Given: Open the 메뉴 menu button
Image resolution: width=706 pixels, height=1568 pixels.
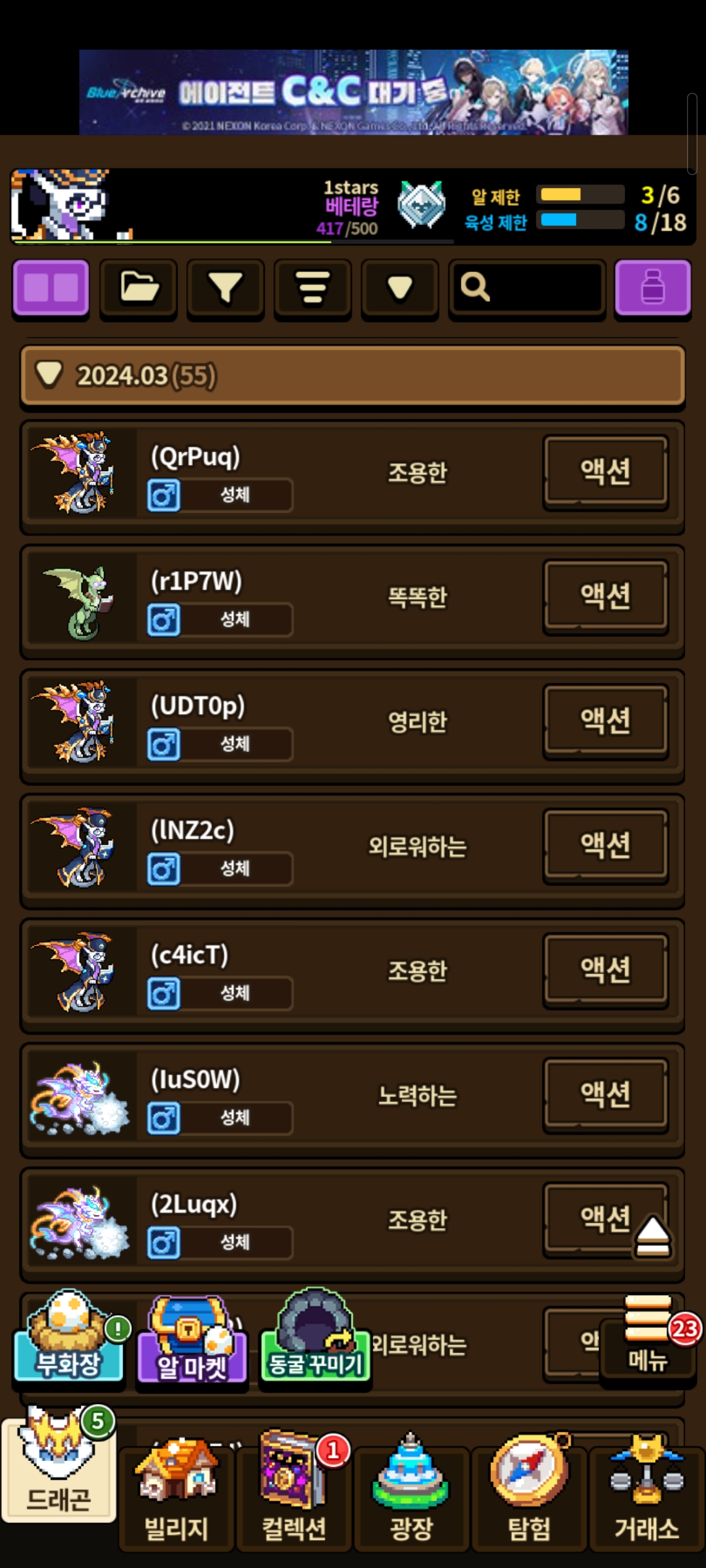Looking at the screenshot, I should pyautogui.click(x=648, y=1338).
